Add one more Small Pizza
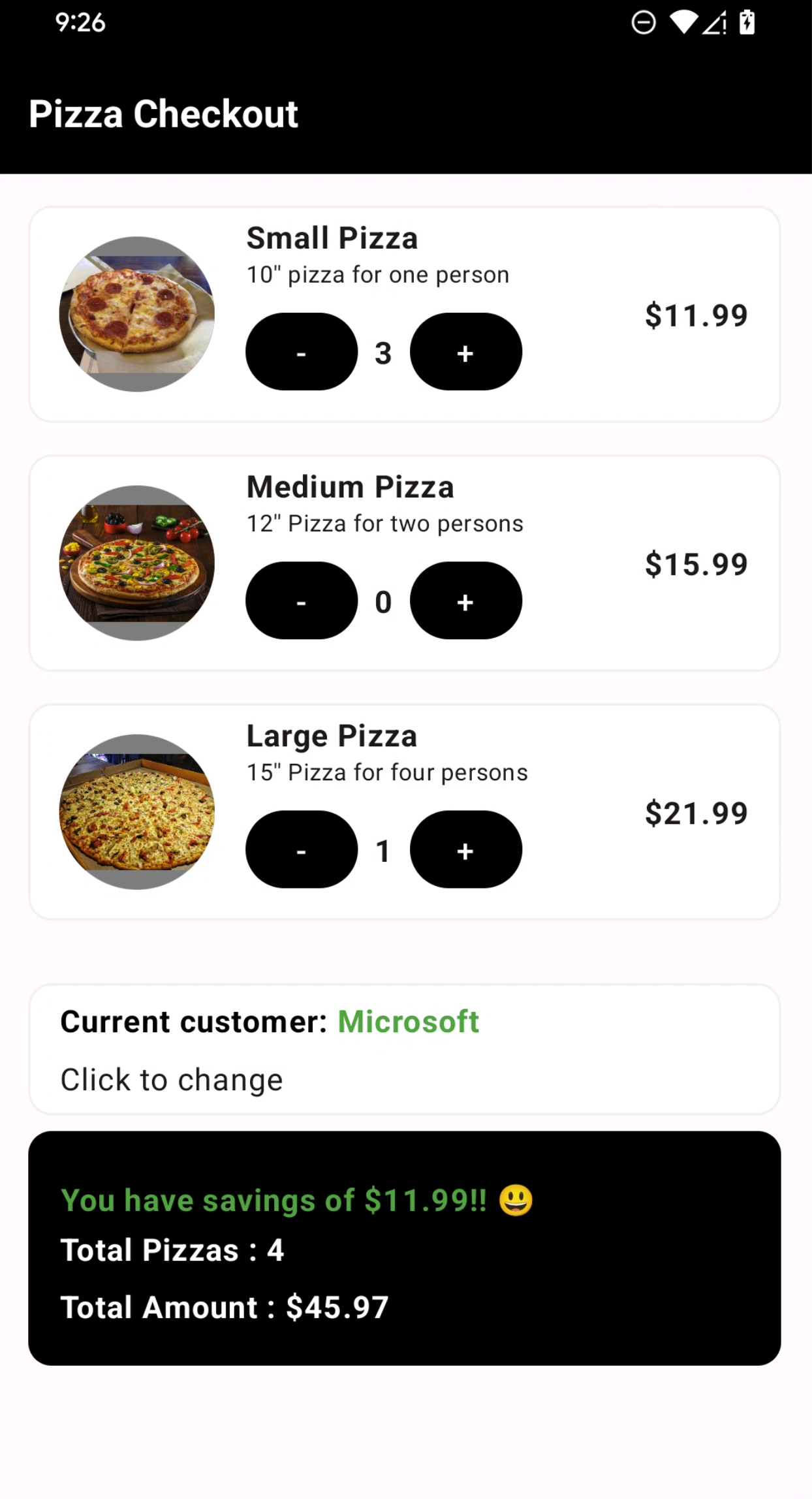The image size is (812, 1499). [465, 352]
